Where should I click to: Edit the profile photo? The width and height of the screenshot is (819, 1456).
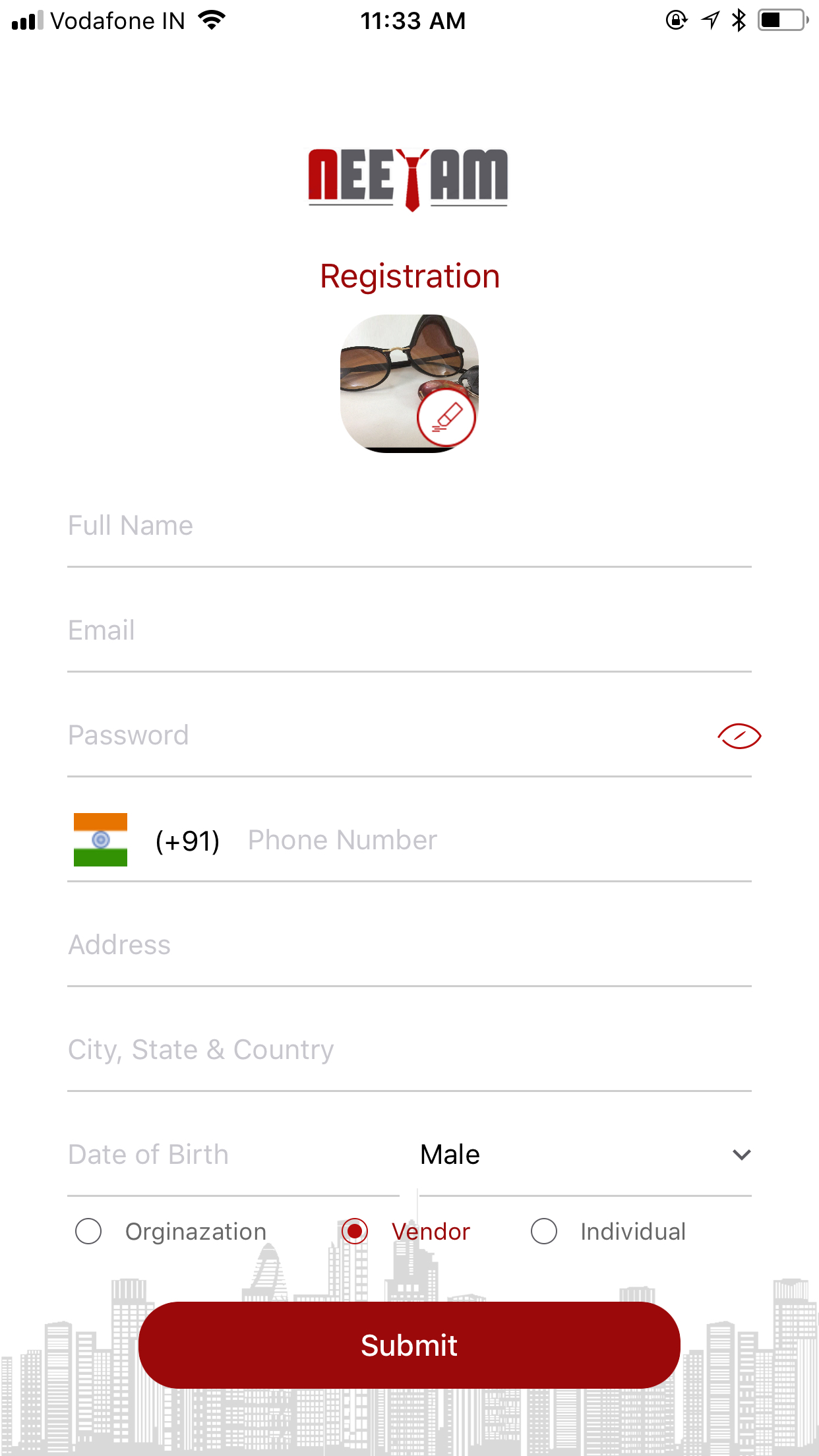pos(446,417)
